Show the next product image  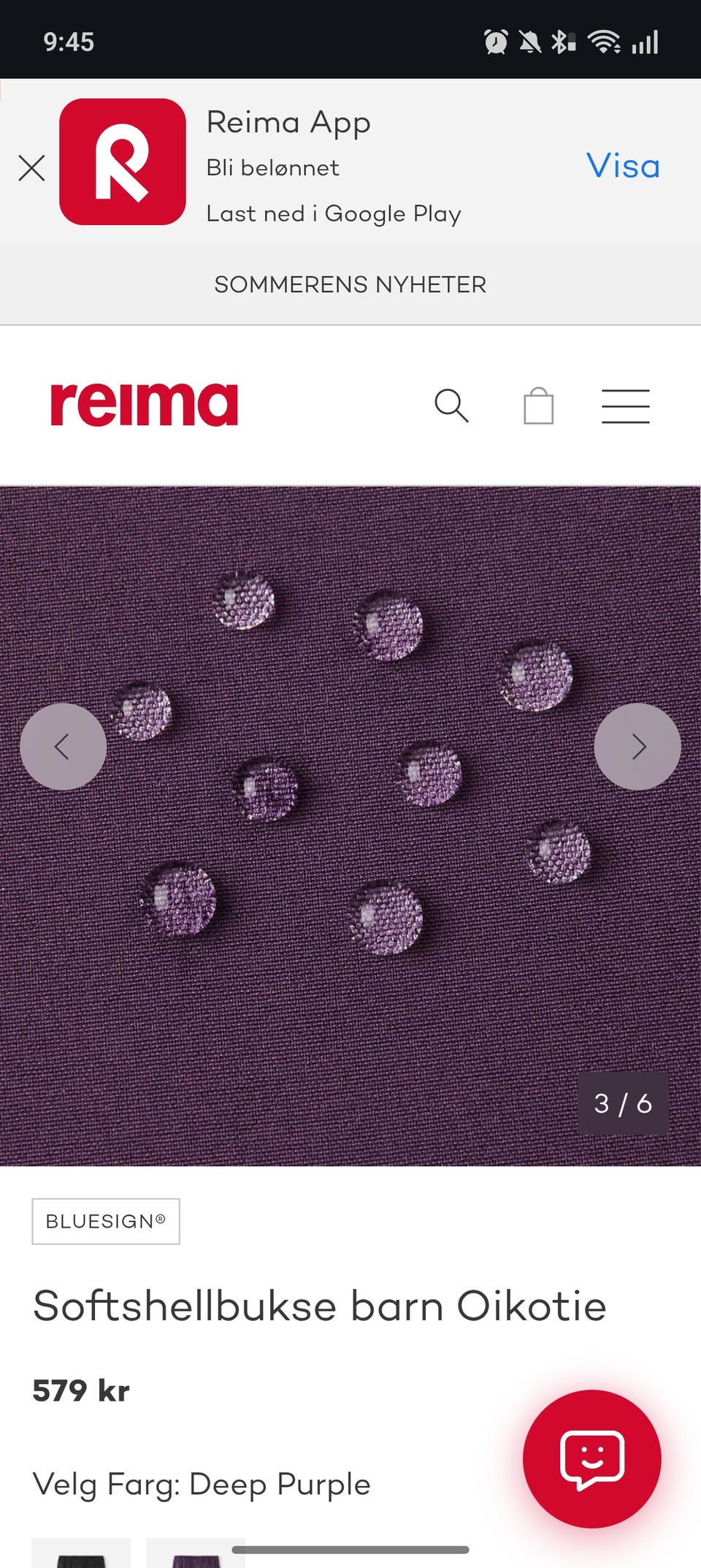pos(637,747)
